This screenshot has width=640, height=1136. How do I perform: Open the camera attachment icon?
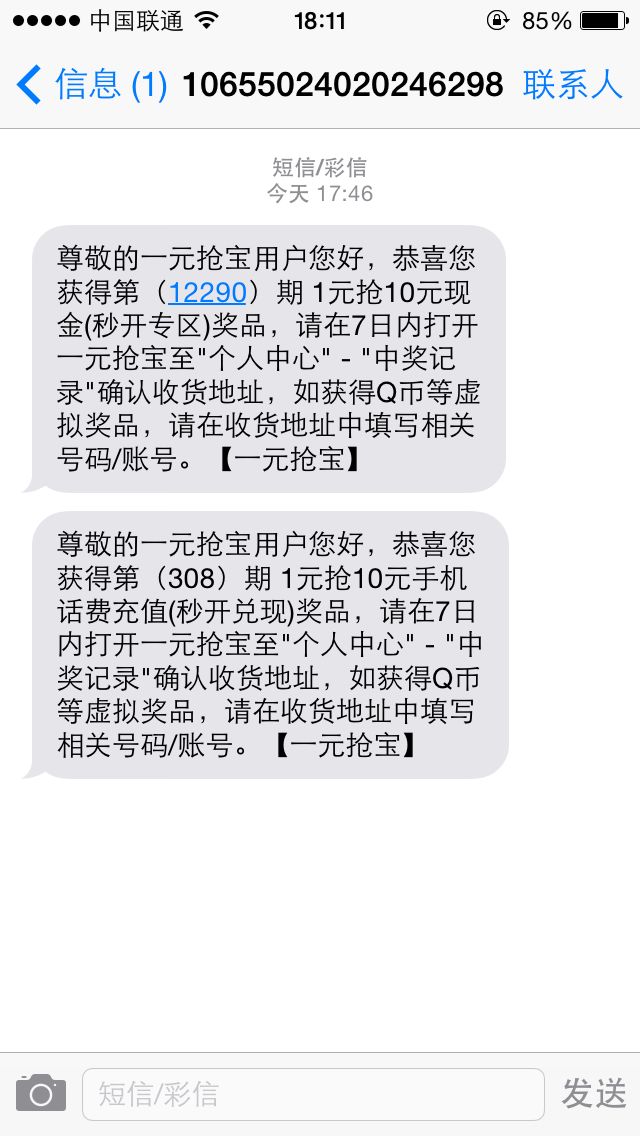tap(41, 1093)
